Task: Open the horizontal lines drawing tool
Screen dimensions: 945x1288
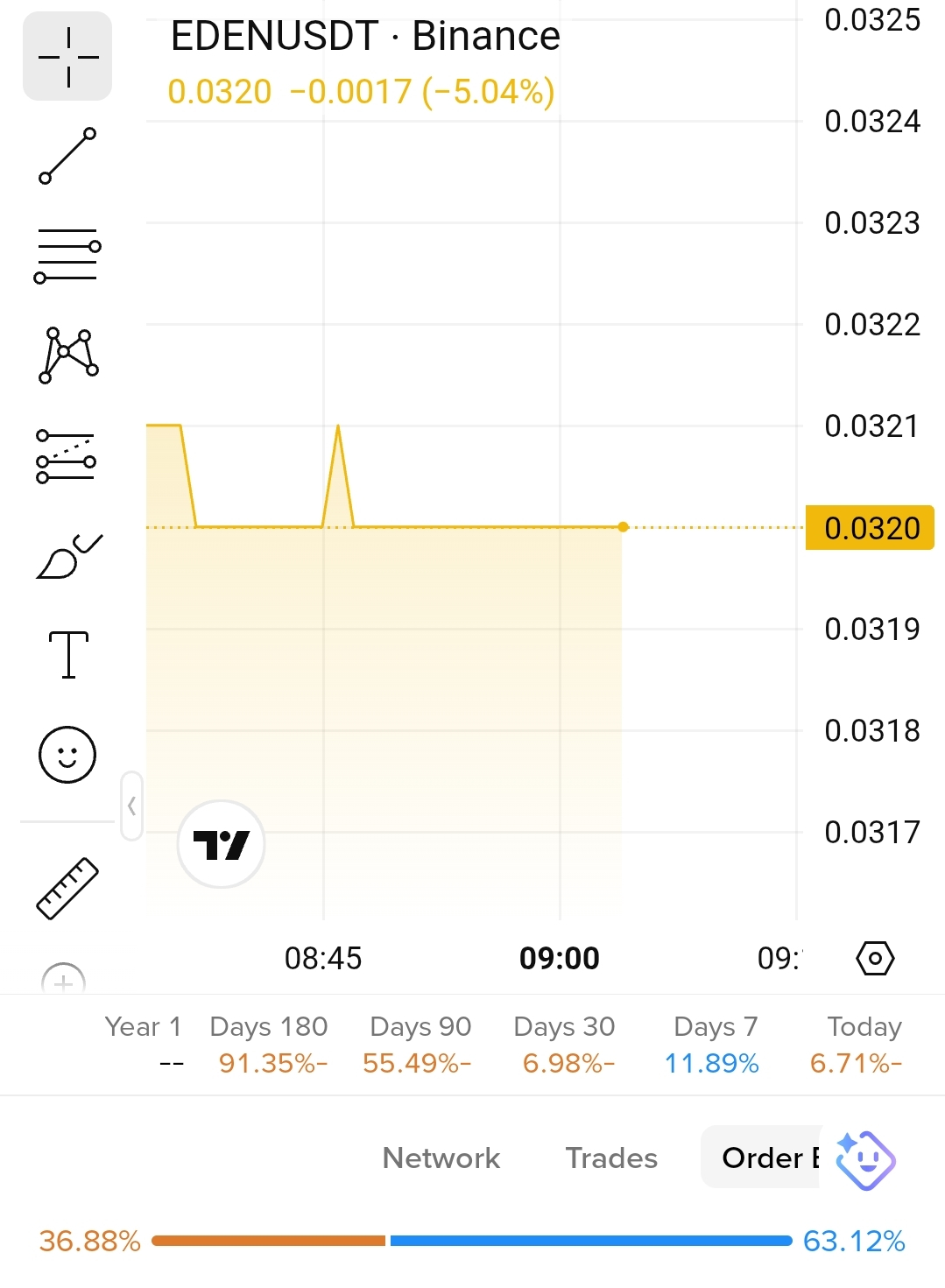Action: pos(67,256)
